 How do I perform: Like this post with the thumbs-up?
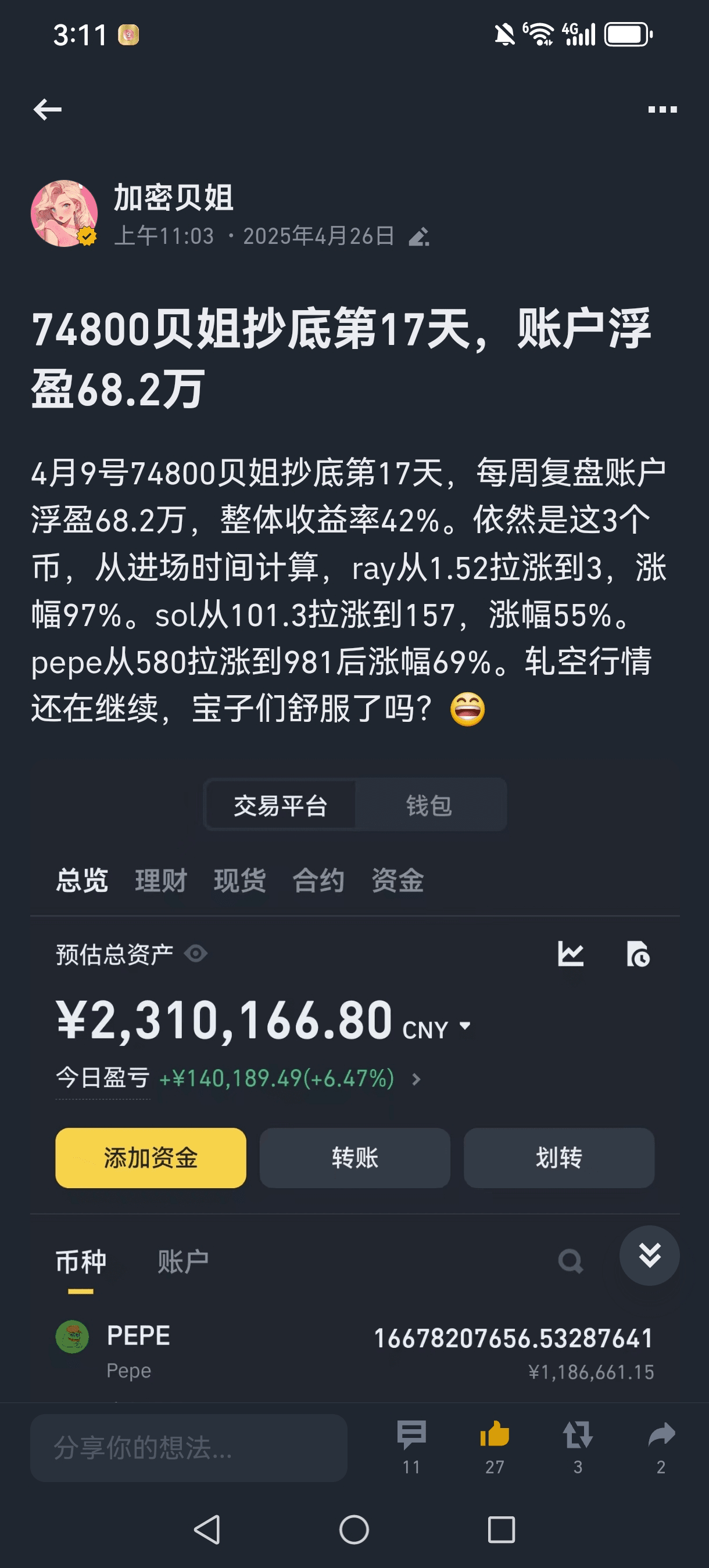pyautogui.click(x=495, y=1445)
